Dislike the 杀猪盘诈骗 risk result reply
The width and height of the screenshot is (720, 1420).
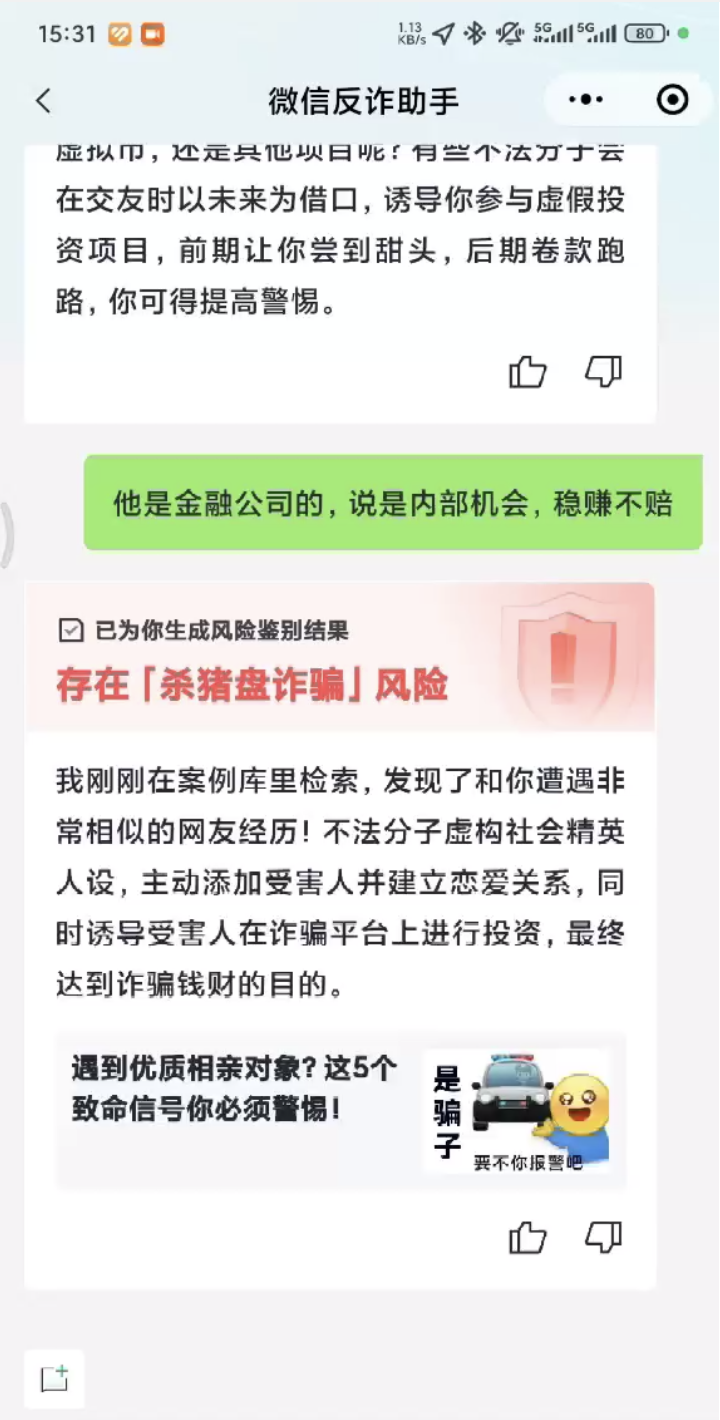603,1238
